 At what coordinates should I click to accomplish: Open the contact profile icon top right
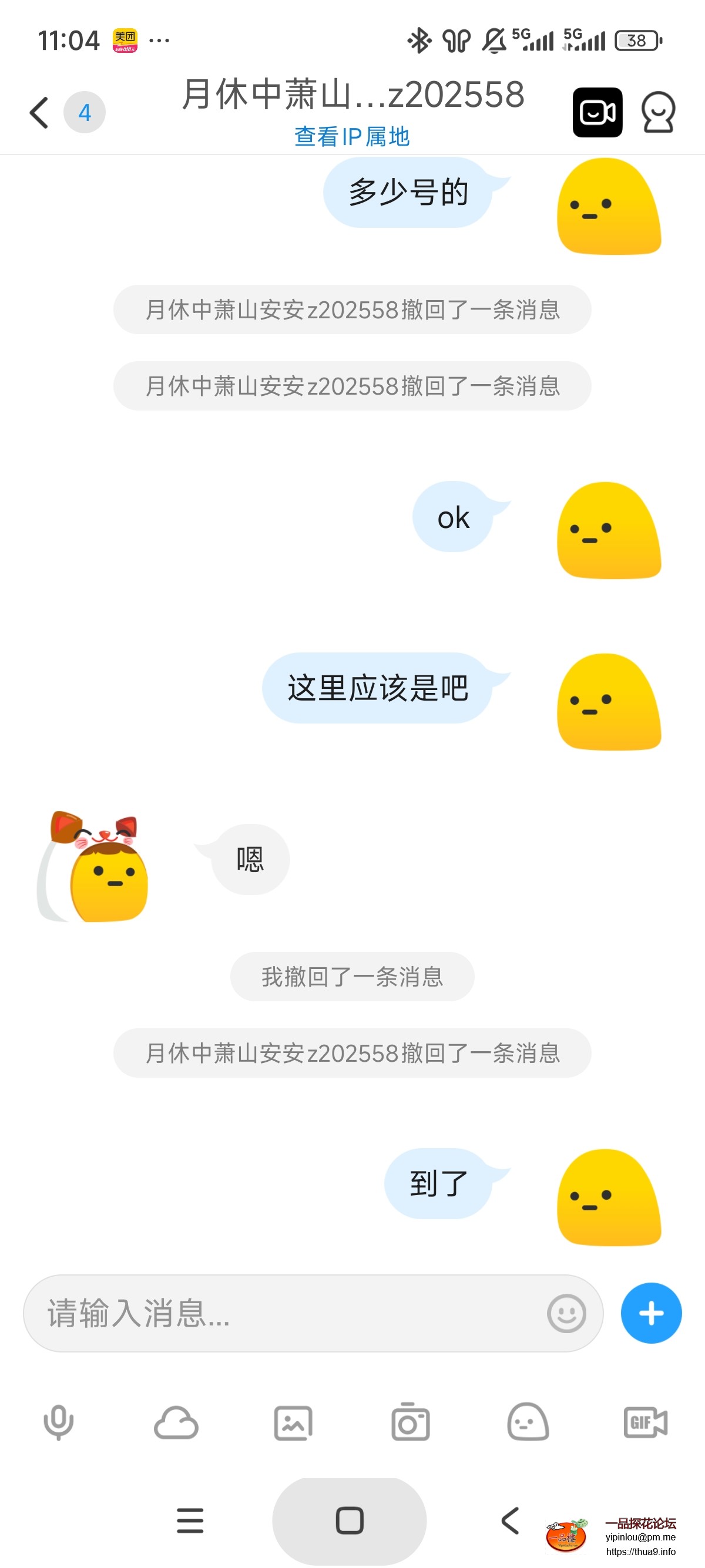click(x=659, y=112)
